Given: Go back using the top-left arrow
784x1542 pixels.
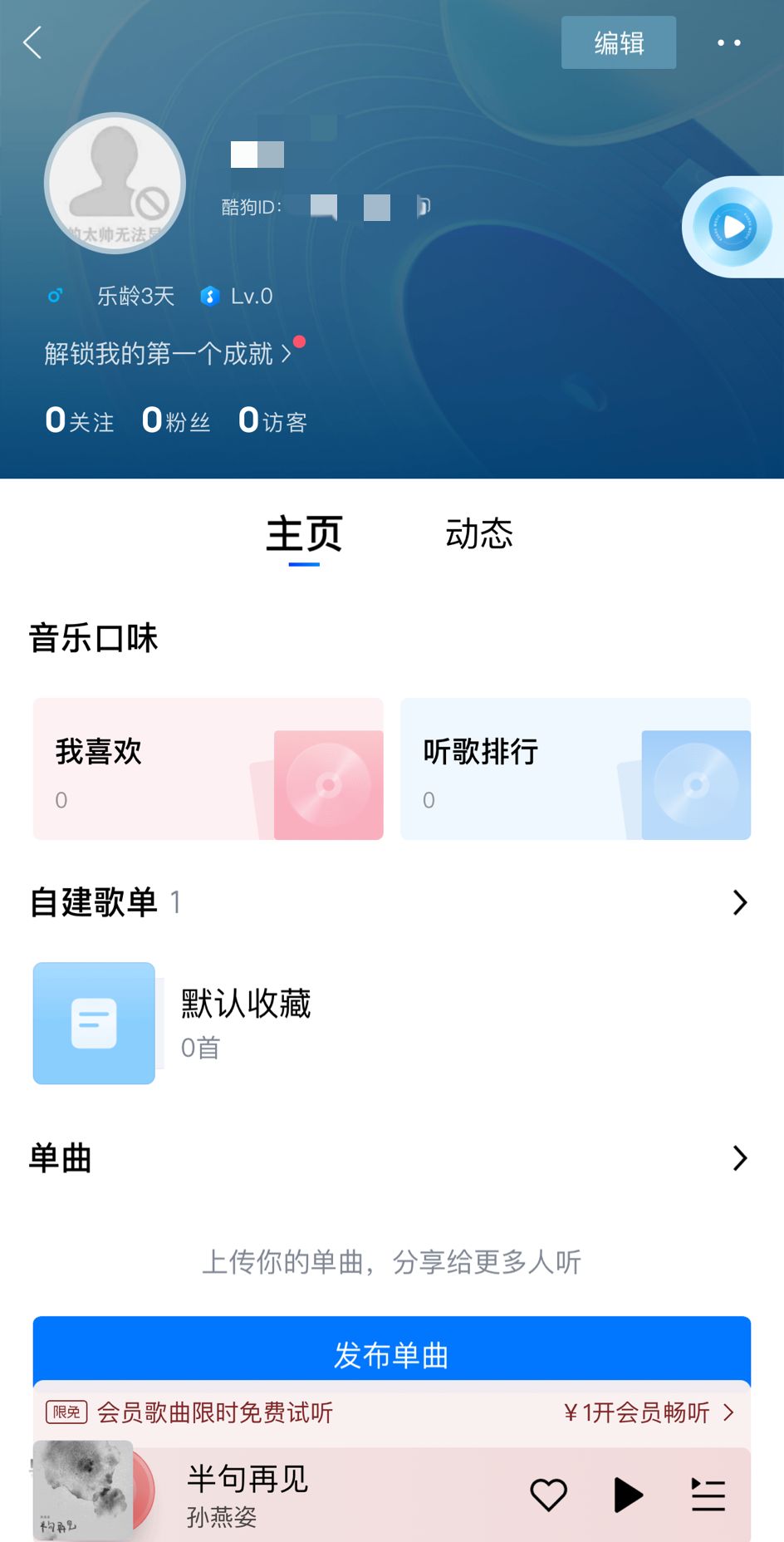Looking at the screenshot, I should pos(32,42).
